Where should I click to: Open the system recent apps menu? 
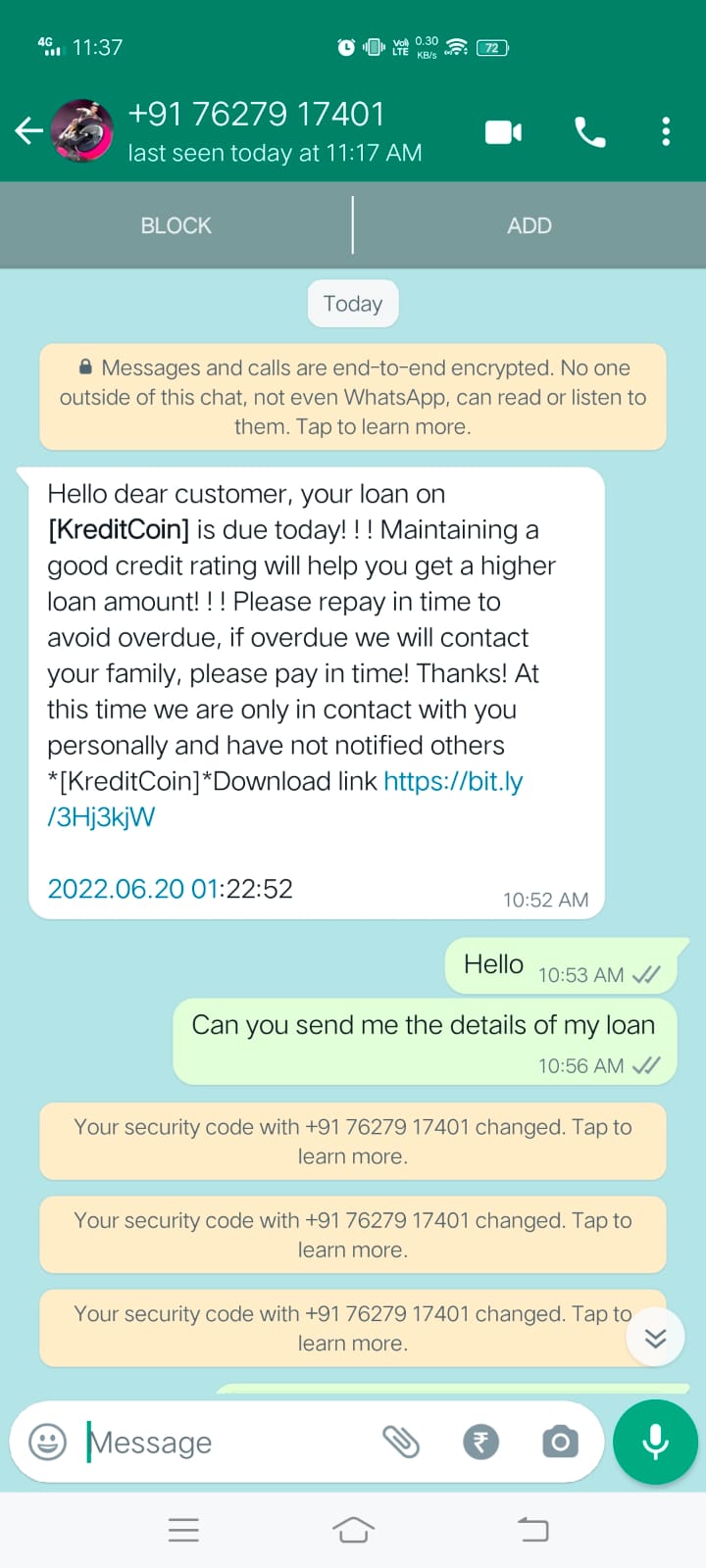pos(183,1530)
